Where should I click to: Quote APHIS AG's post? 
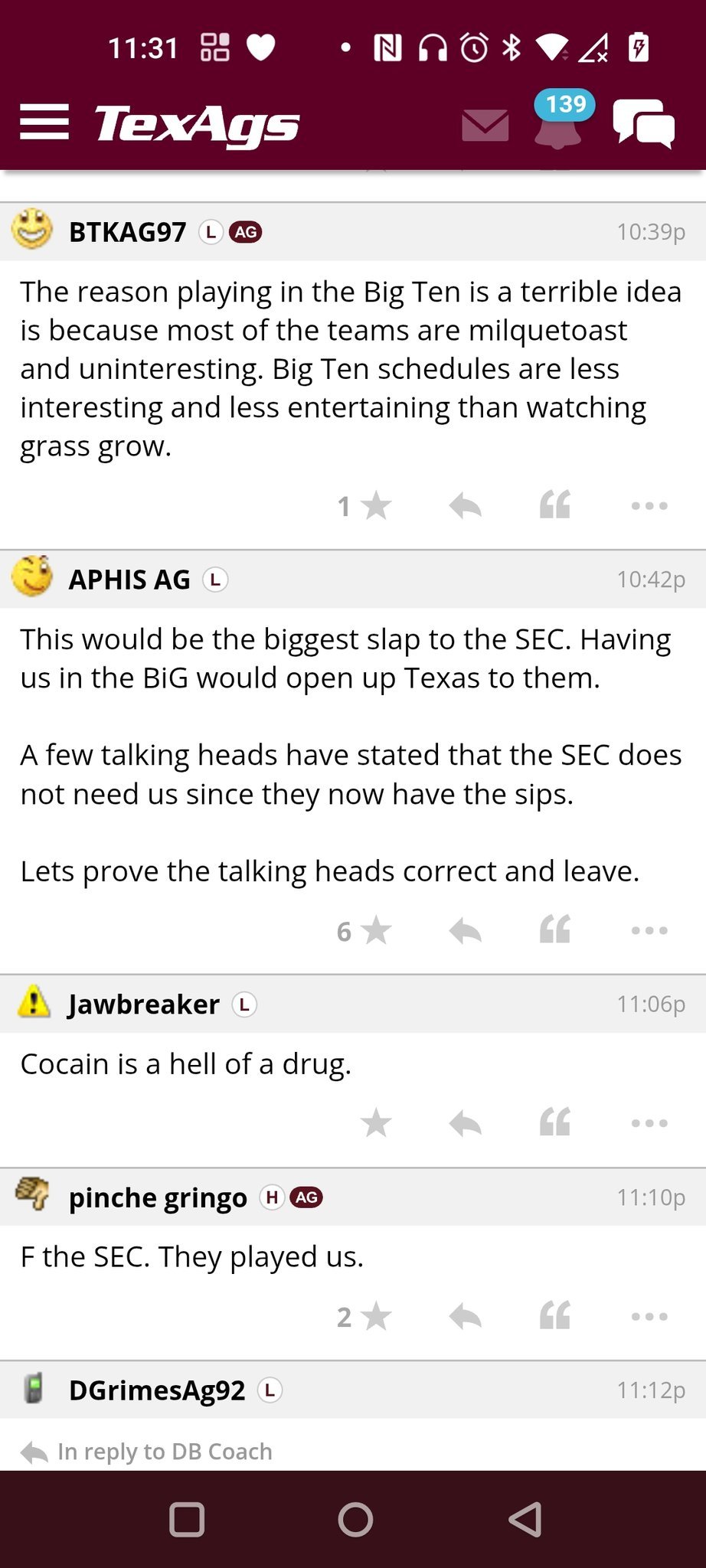coord(555,931)
